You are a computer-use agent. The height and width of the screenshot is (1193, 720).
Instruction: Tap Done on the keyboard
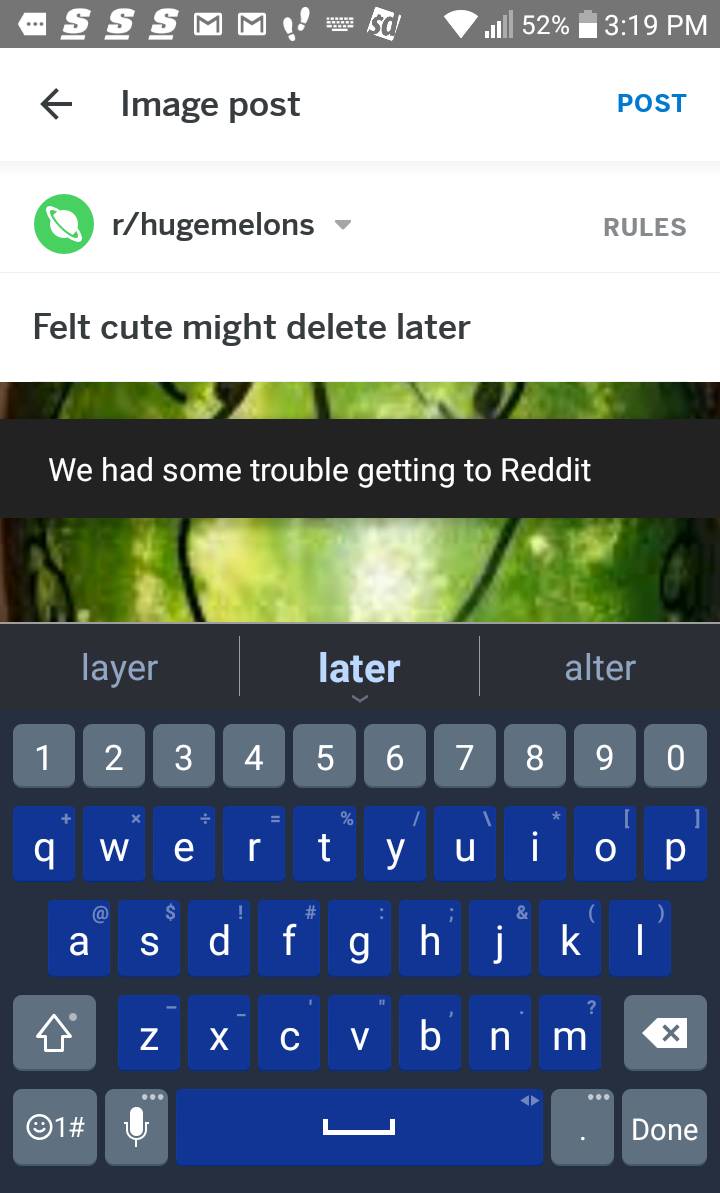pyautogui.click(x=664, y=1129)
